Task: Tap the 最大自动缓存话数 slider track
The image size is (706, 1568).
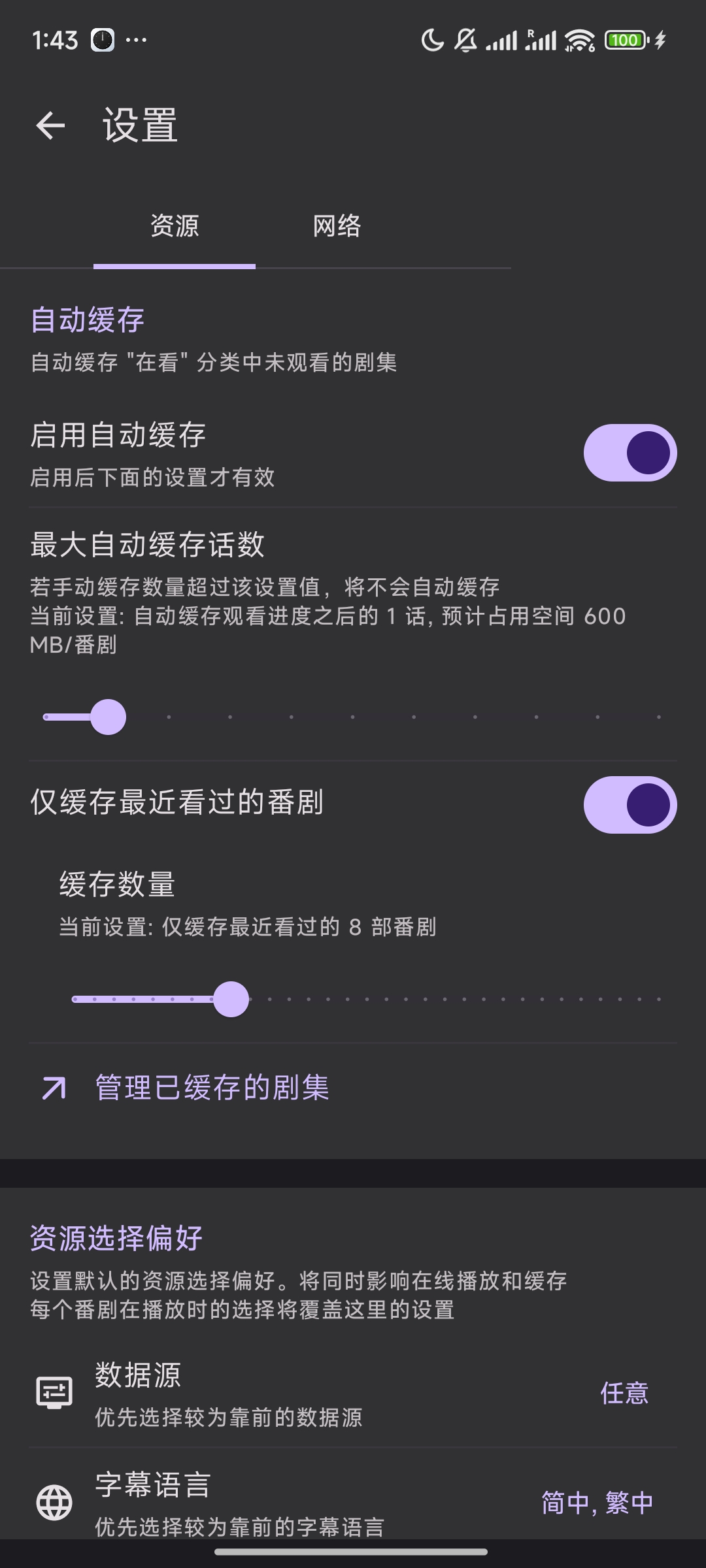Action: 352,717
